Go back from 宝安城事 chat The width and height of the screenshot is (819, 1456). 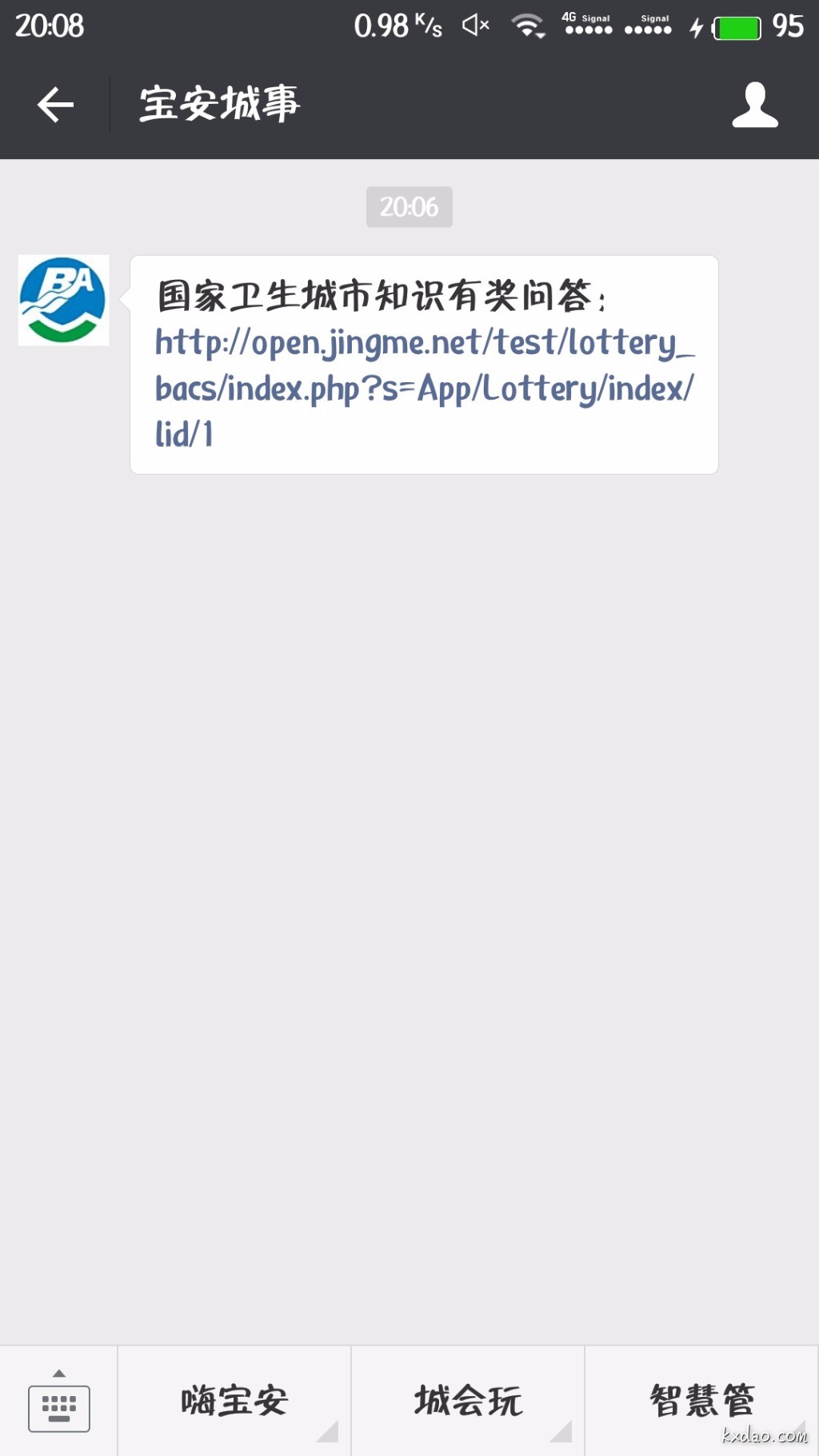tap(55, 105)
